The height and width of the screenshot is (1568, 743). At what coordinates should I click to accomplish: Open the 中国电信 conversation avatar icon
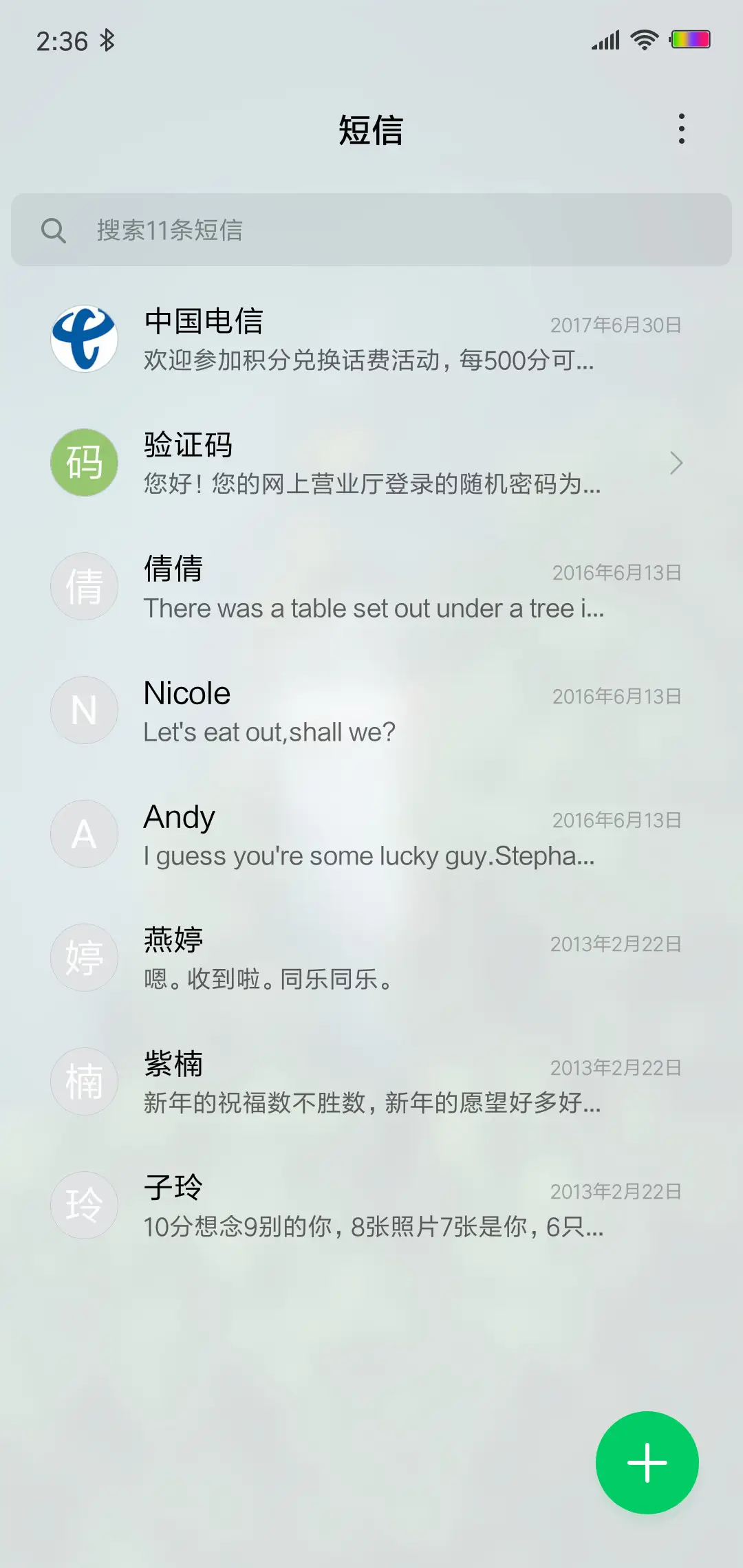[84, 338]
